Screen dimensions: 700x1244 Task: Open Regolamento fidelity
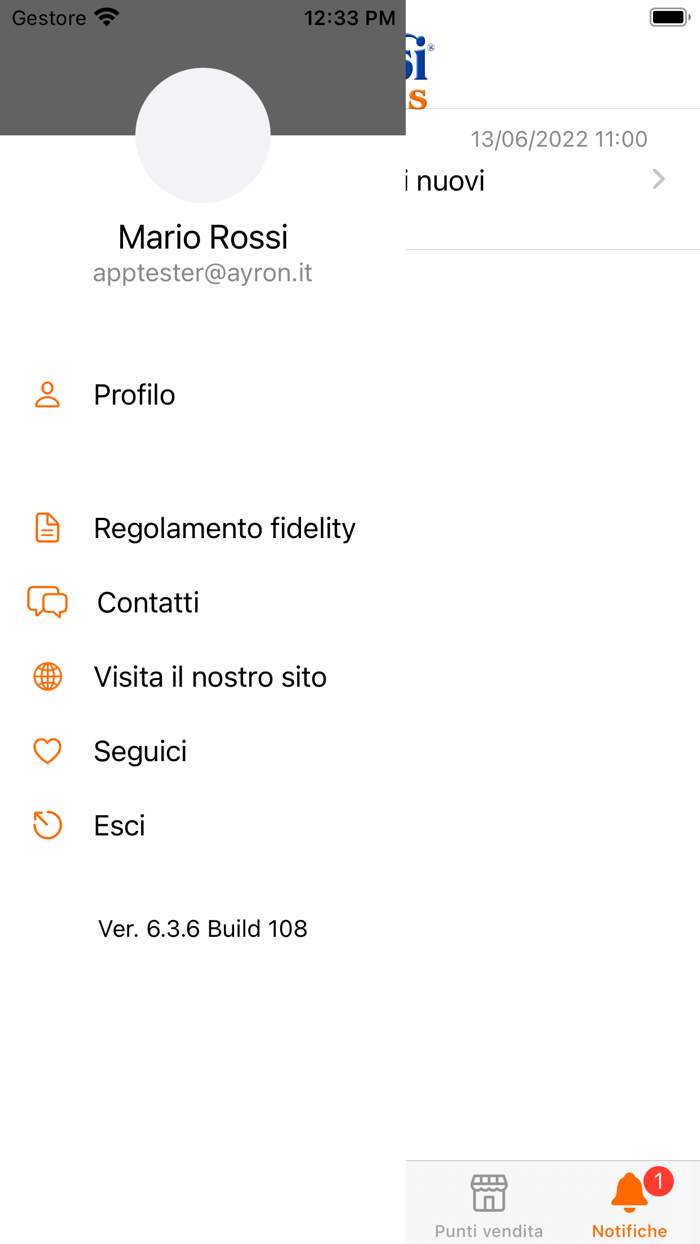click(x=224, y=528)
